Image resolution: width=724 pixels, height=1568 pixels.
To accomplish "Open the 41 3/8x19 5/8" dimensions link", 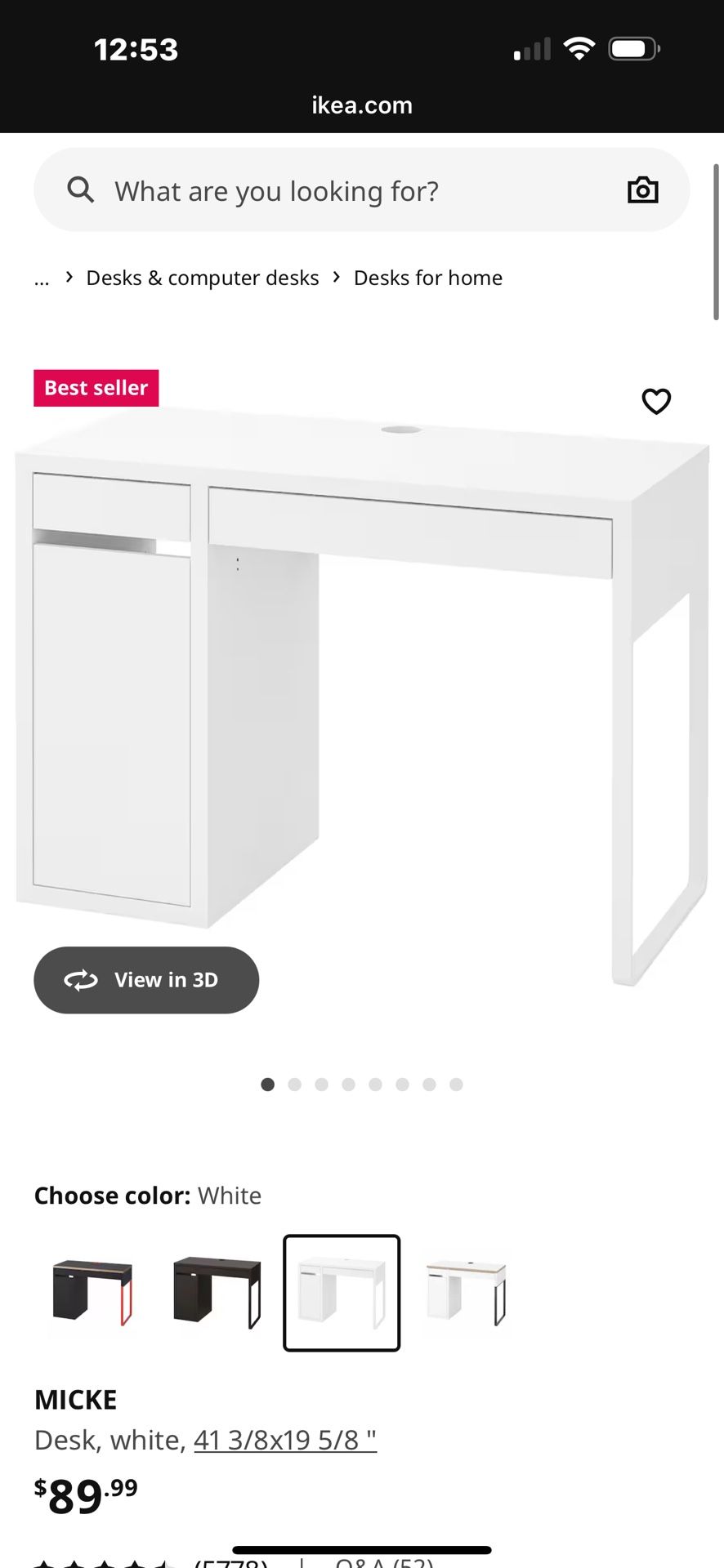I will [285, 1441].
